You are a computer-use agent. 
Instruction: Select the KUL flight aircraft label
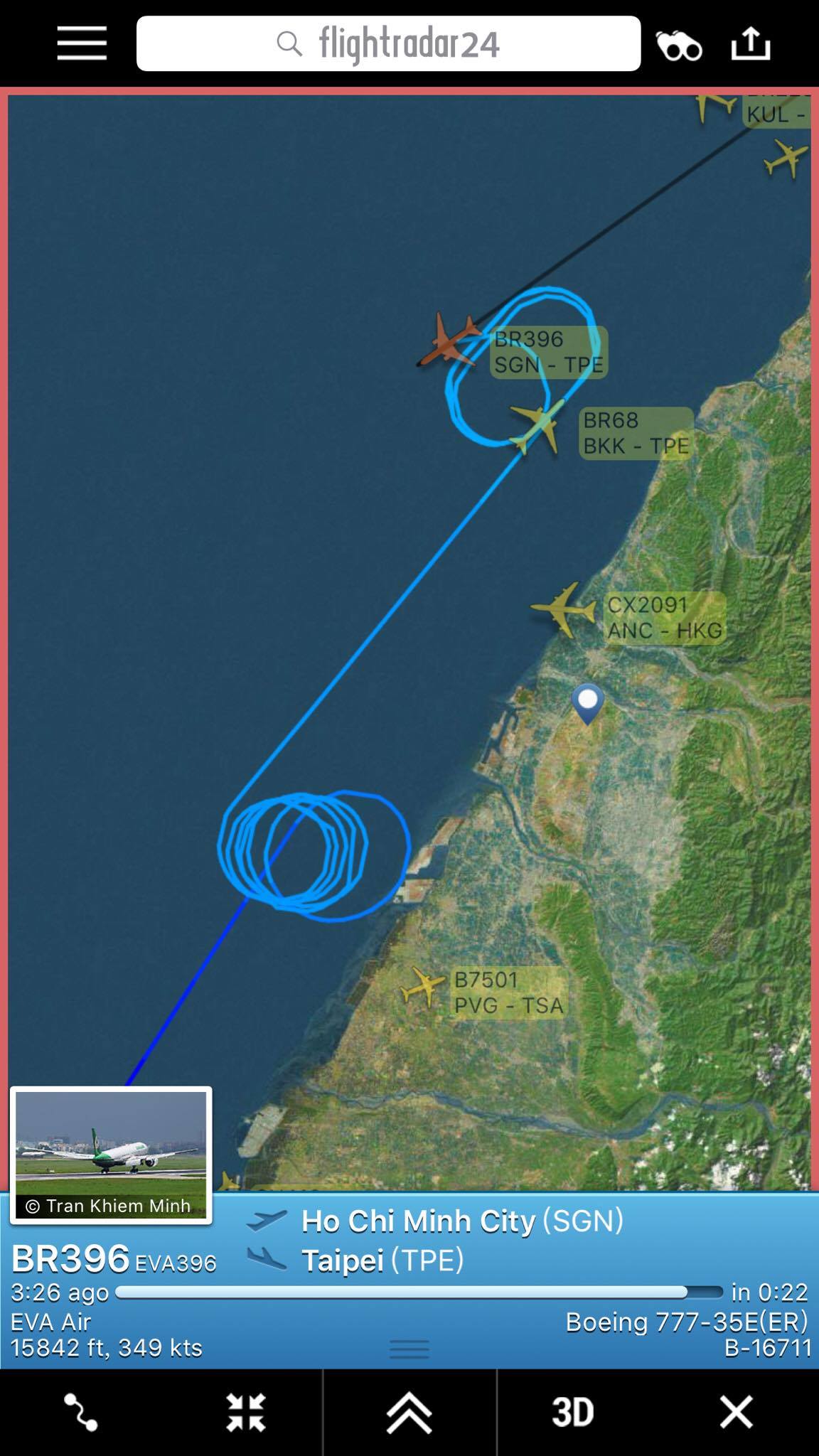click(776, 113)
